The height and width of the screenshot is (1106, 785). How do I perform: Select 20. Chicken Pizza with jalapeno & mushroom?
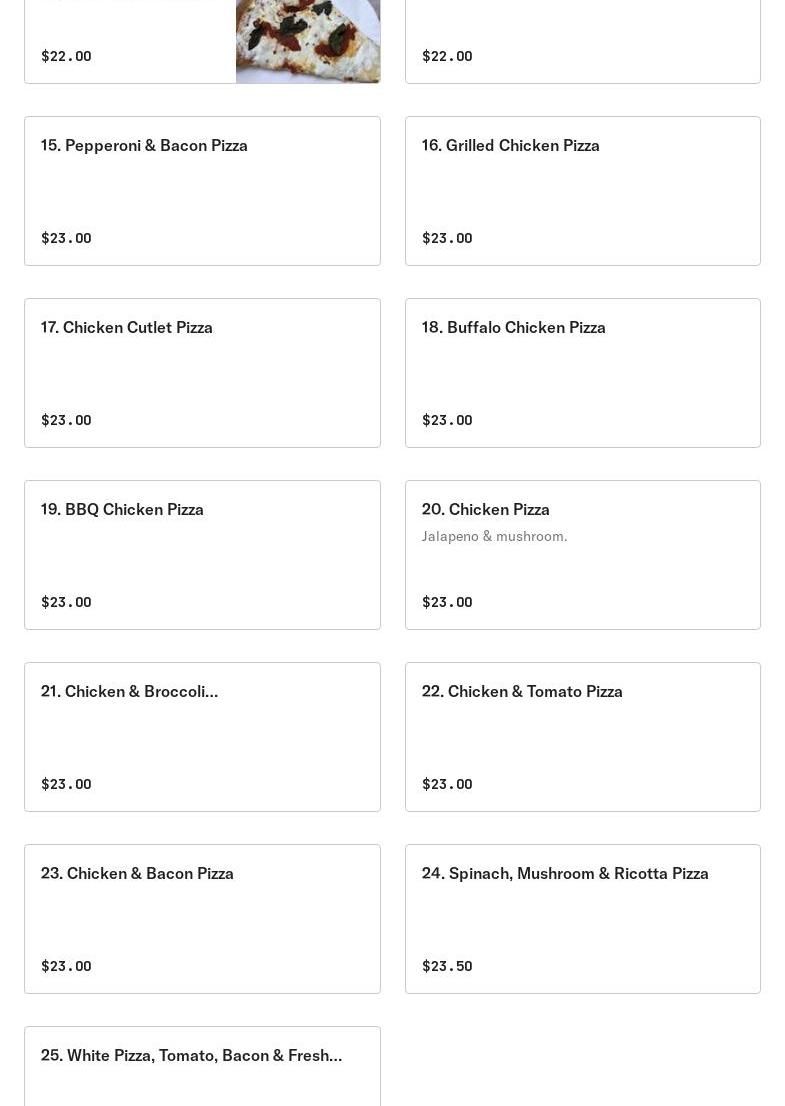[x=582, y=555]
